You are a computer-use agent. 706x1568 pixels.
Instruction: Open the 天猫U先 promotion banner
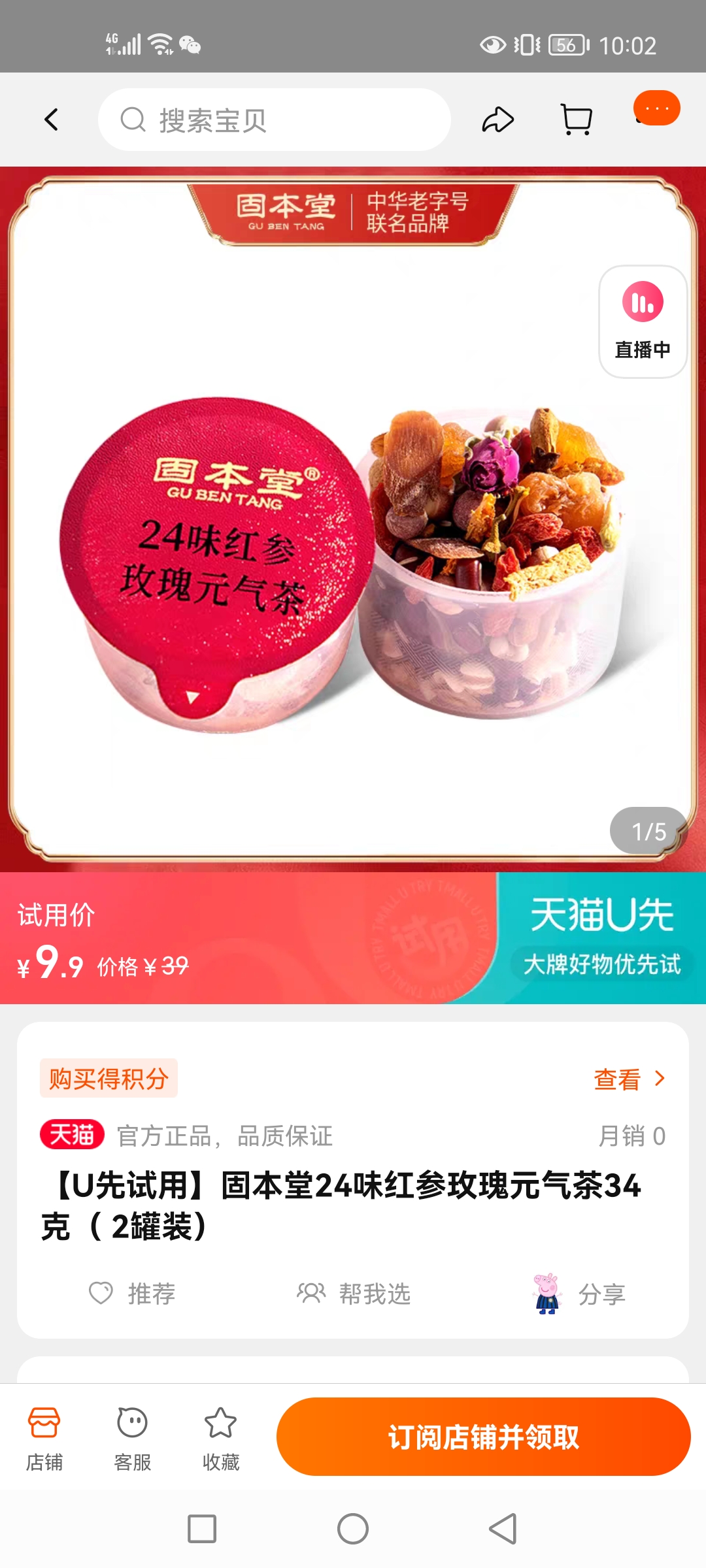click(601, 938)
